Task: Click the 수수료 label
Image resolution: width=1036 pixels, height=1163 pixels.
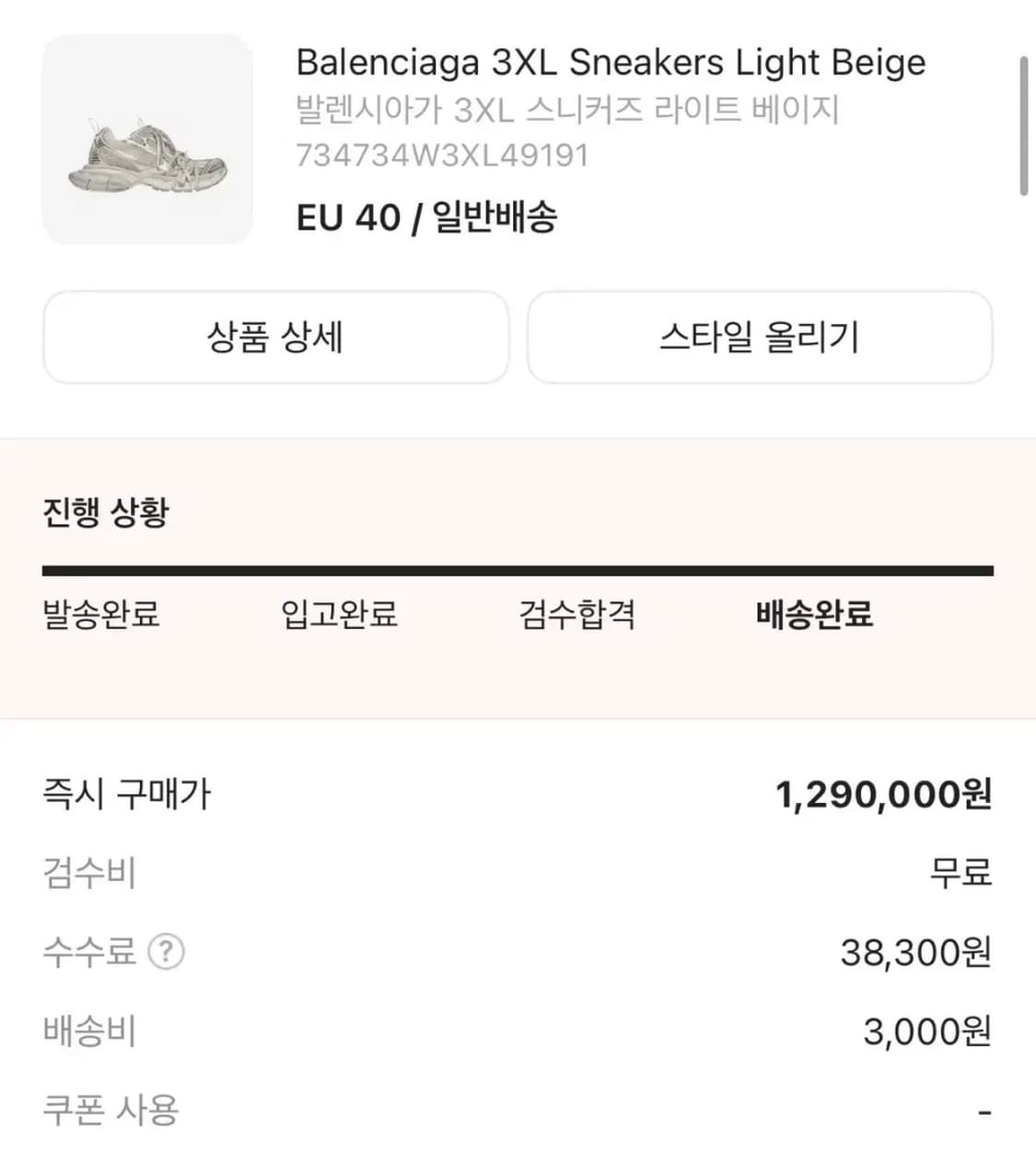Action: 89,953
